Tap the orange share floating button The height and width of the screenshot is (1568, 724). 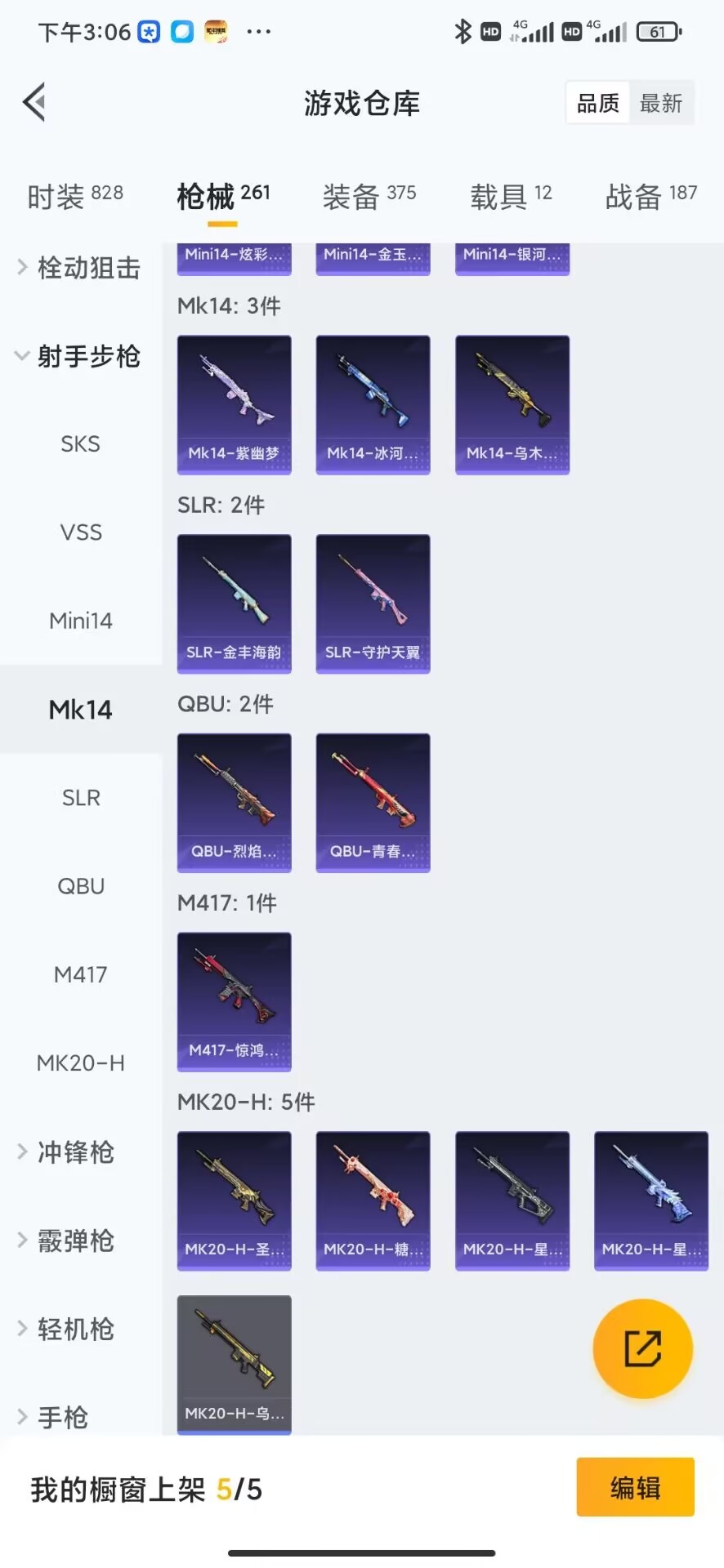tap(642, 1348)
